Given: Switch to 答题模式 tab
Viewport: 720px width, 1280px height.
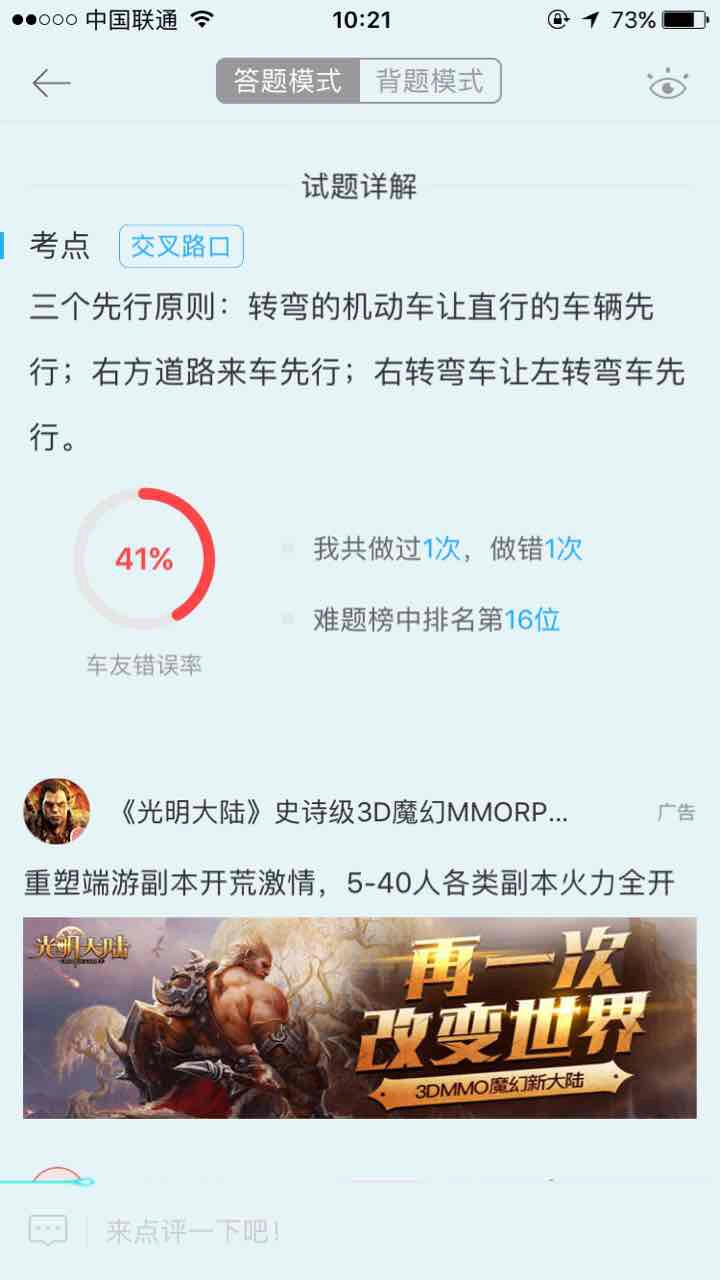Looking at the screenshot, I should click(x=288, y=81).
